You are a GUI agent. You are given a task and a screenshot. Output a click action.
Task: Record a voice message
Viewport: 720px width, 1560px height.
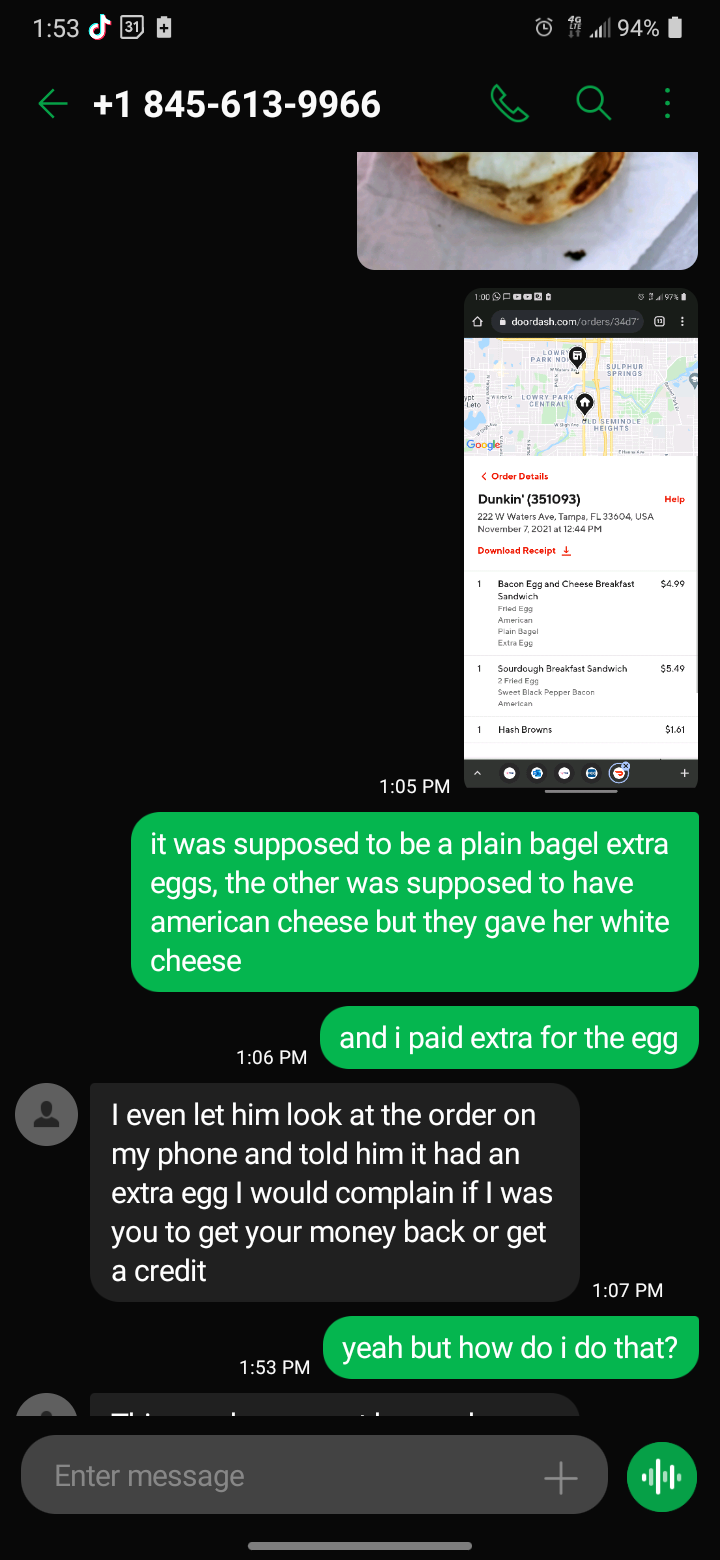pos(661,1476)
